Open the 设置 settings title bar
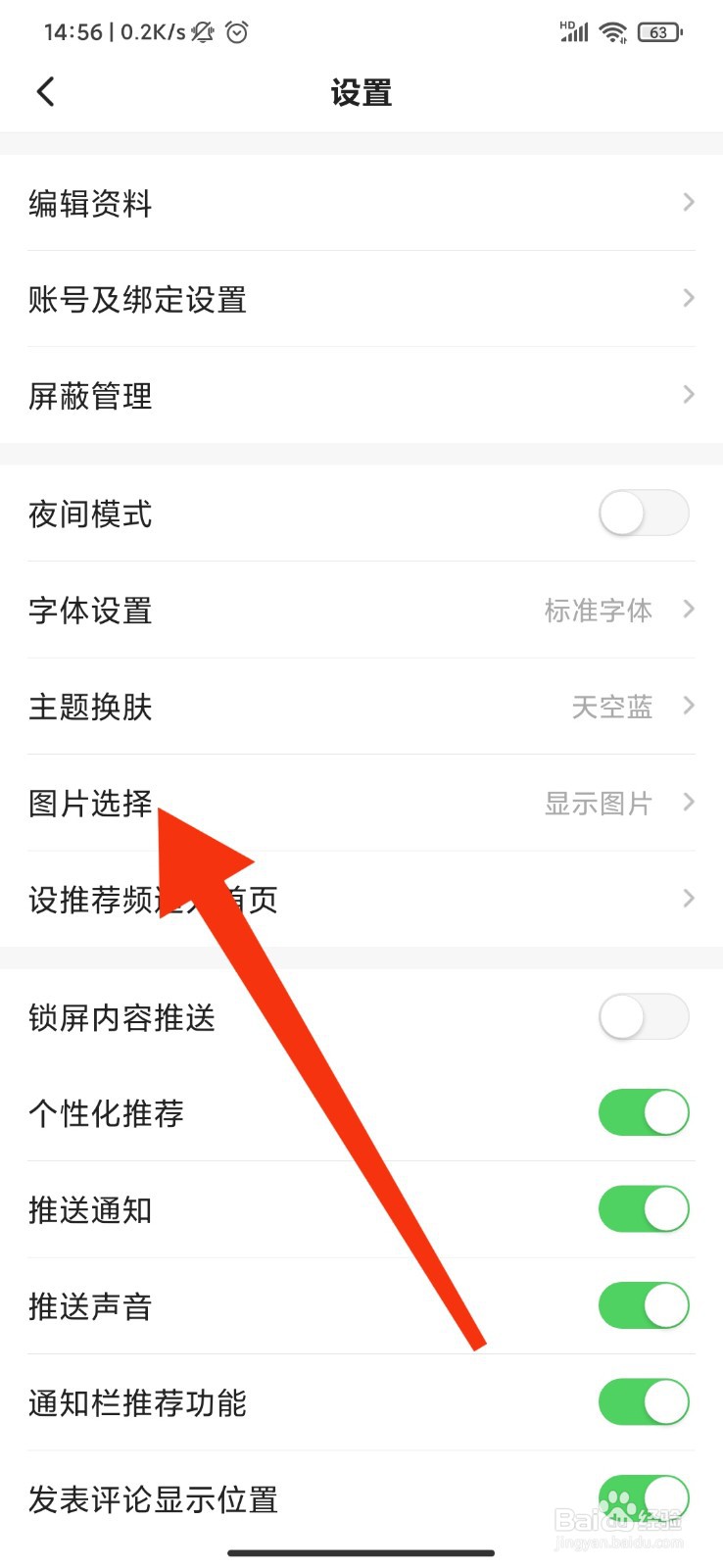The image size is (723, 1568). [x=361, y=92]
